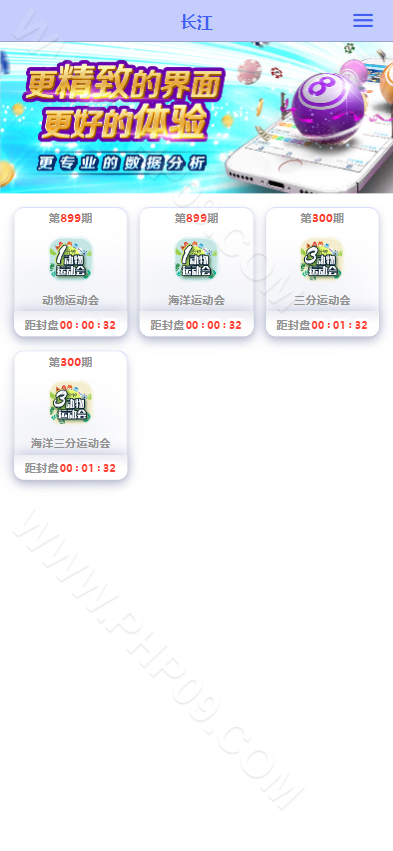Open the 海洋运动会 game card
Screen dimensions: 393x851
coord(196,272)
